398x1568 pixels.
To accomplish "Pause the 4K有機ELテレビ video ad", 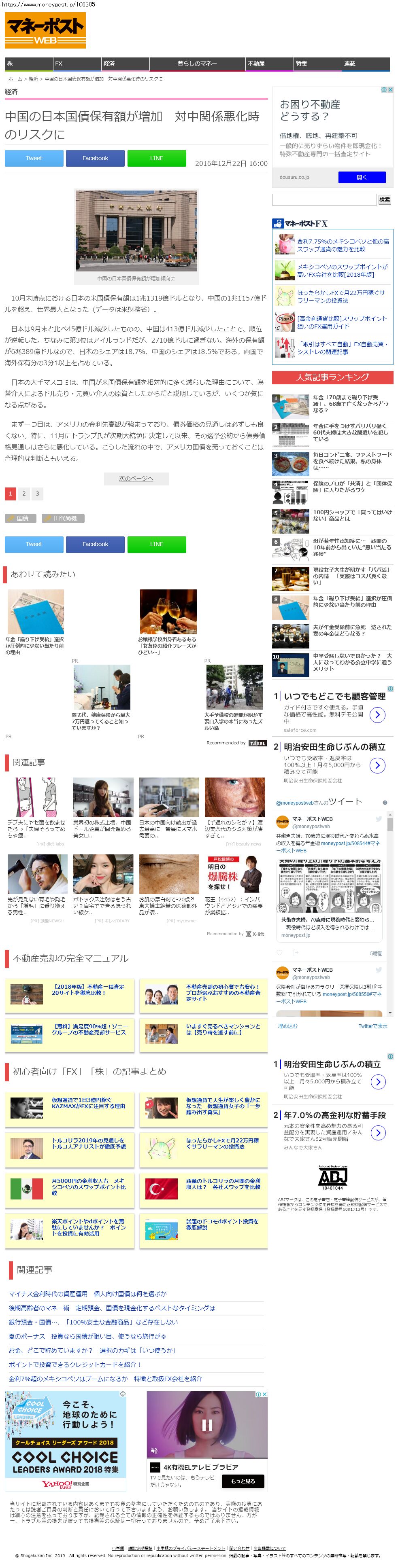I will pos(206,1425).
